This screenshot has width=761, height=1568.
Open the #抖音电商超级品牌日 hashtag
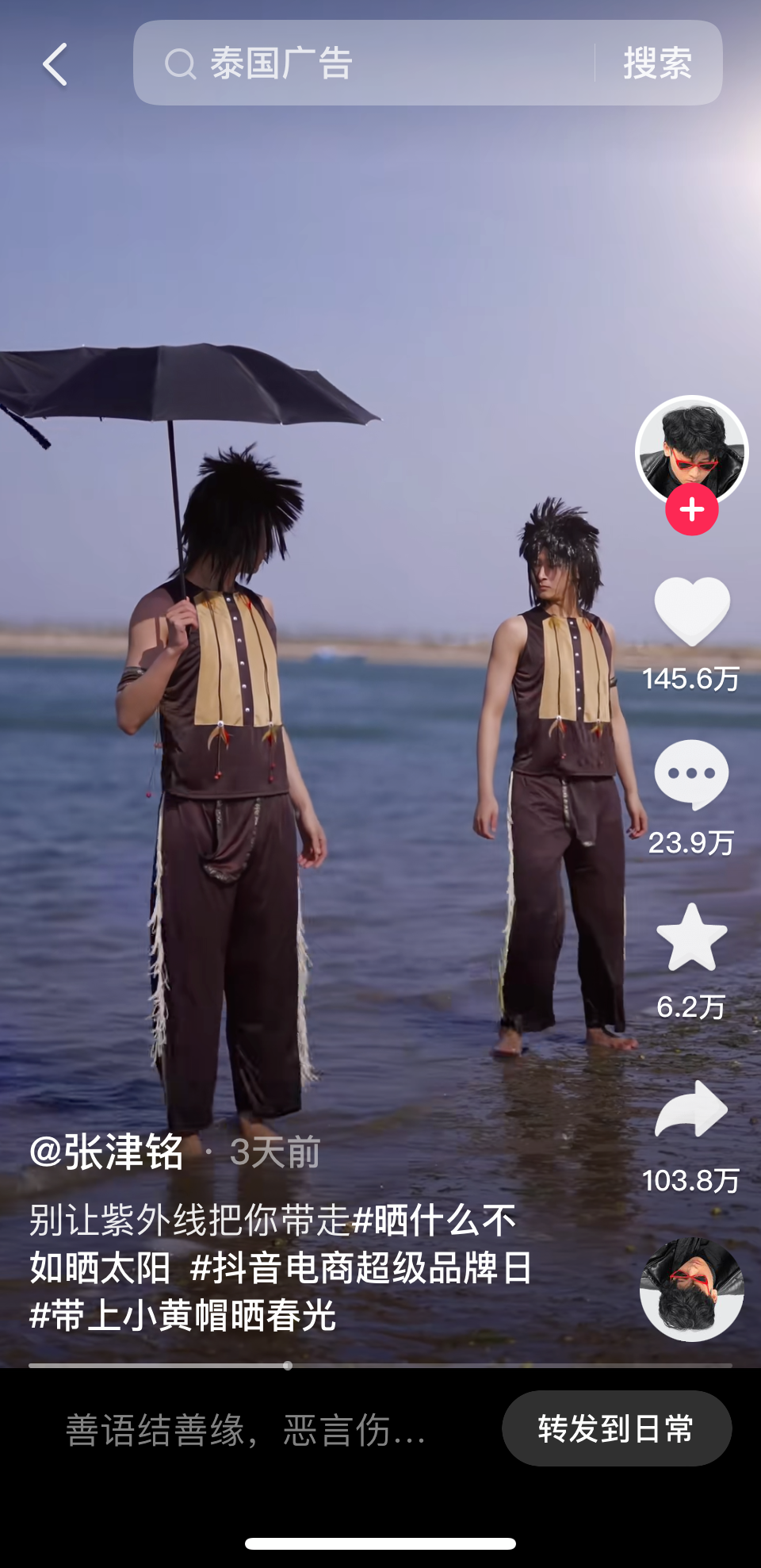361,1267
